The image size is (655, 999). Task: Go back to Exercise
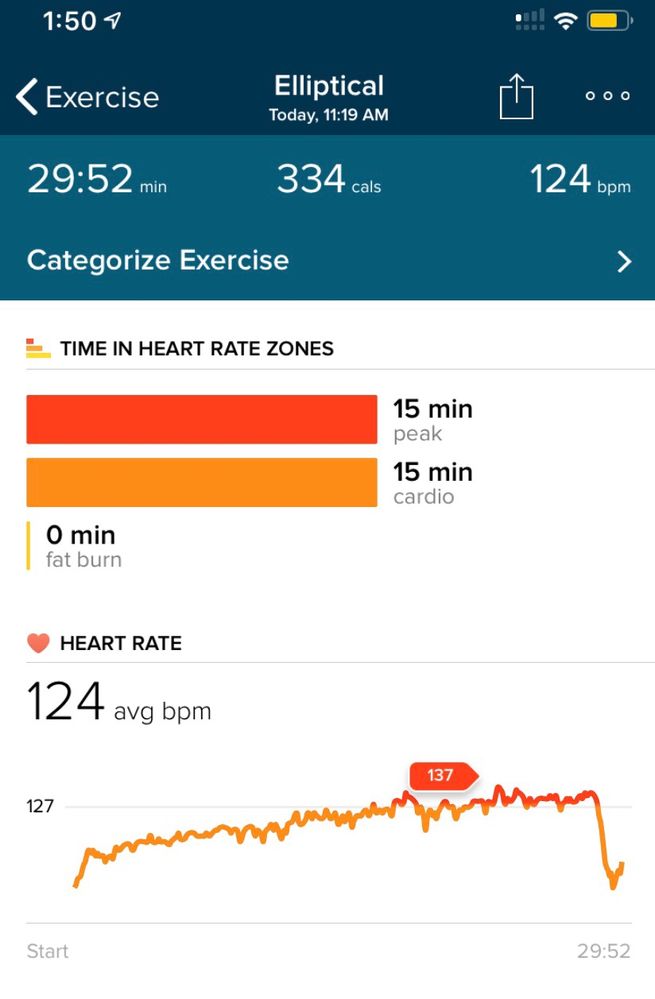(x=87, y=97)
